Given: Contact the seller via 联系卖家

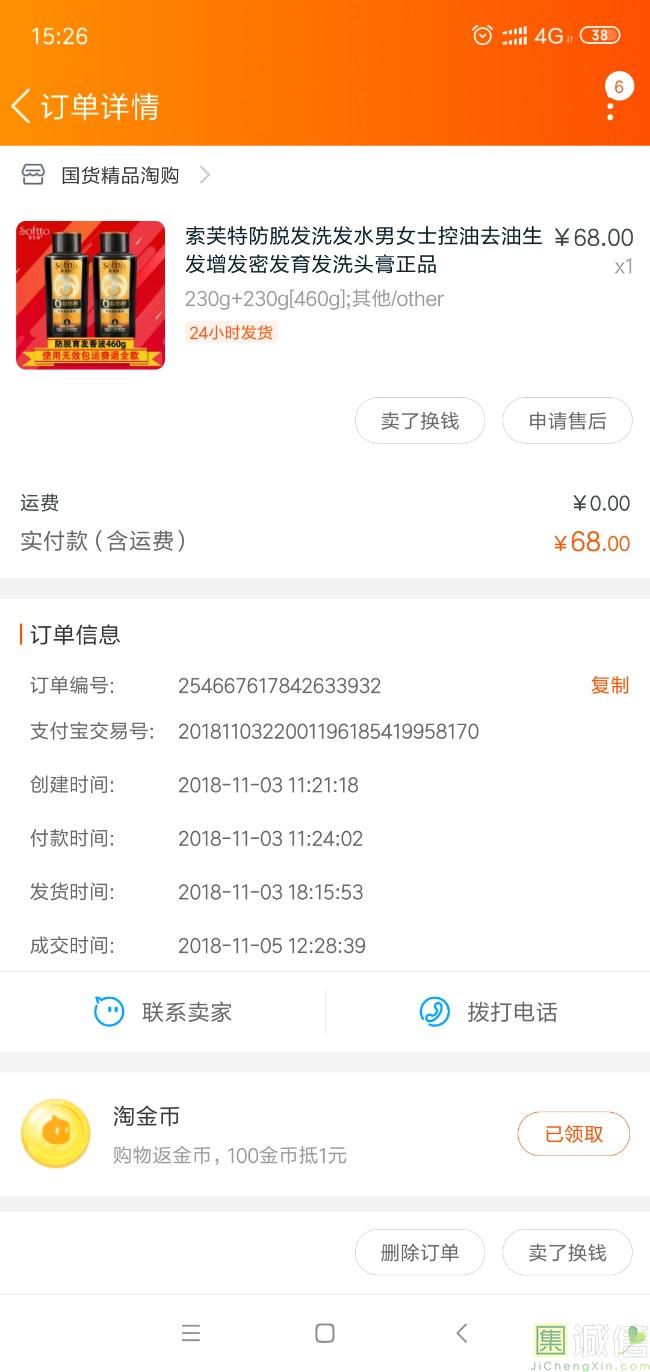Looking at the screenshot, I should click(163, 1012).
